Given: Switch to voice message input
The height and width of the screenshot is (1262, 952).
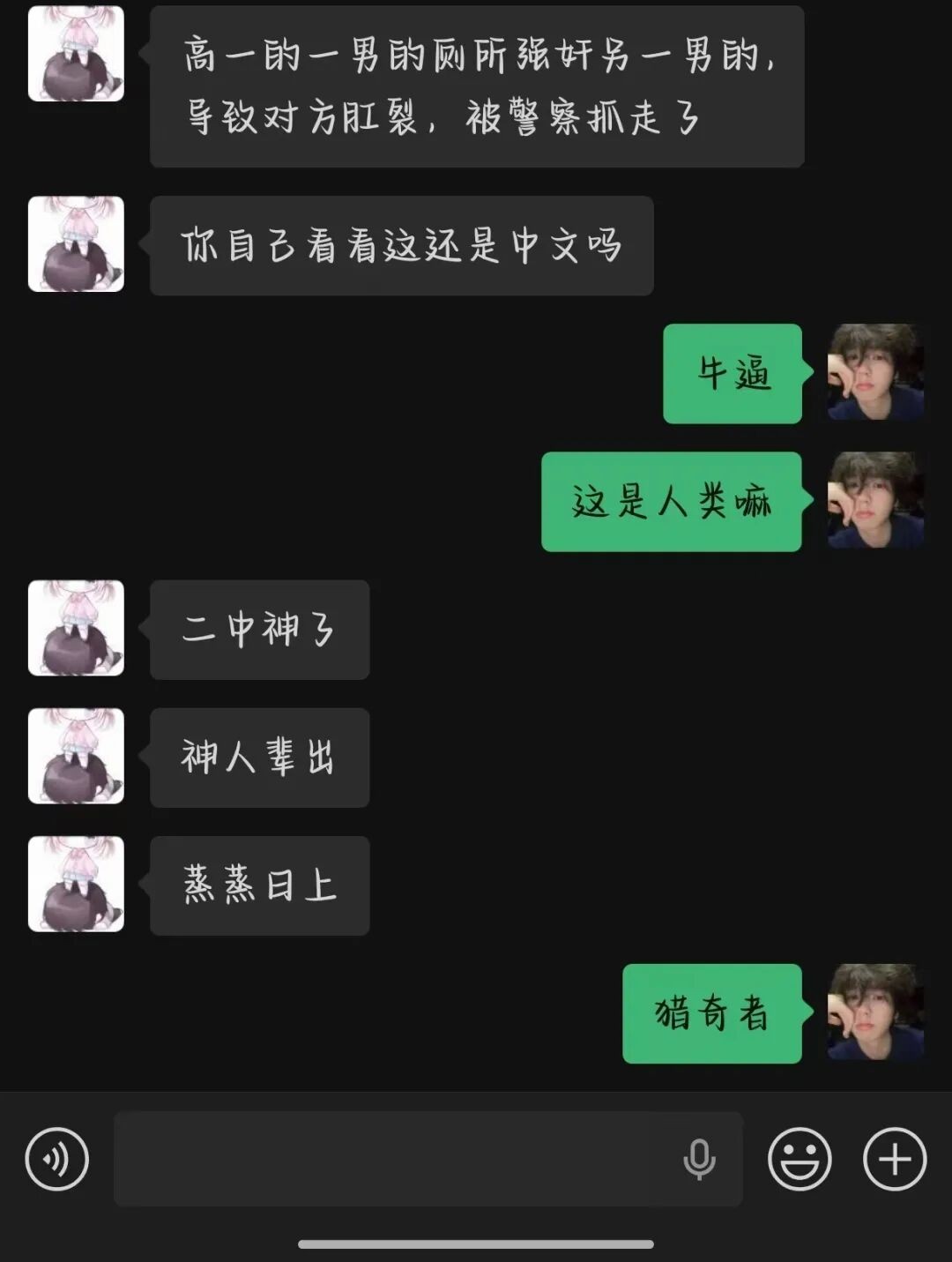Looking at the screenshot, I should tap(57, 1159).
